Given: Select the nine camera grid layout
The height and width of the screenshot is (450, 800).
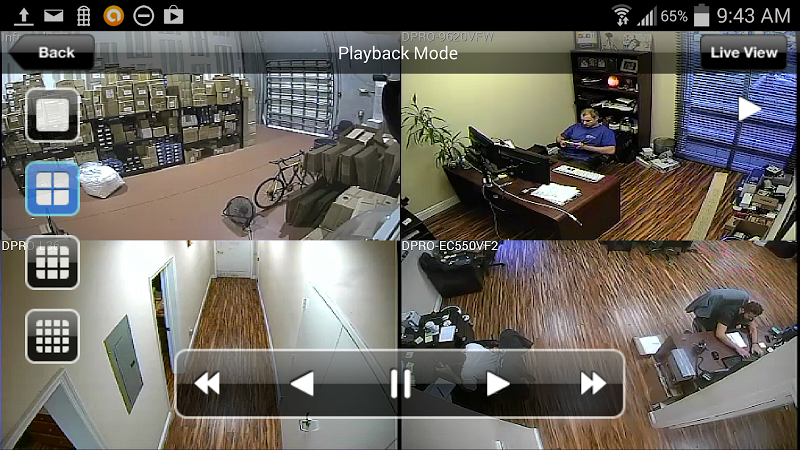Looking at the screenshot, I should point(52,262).
